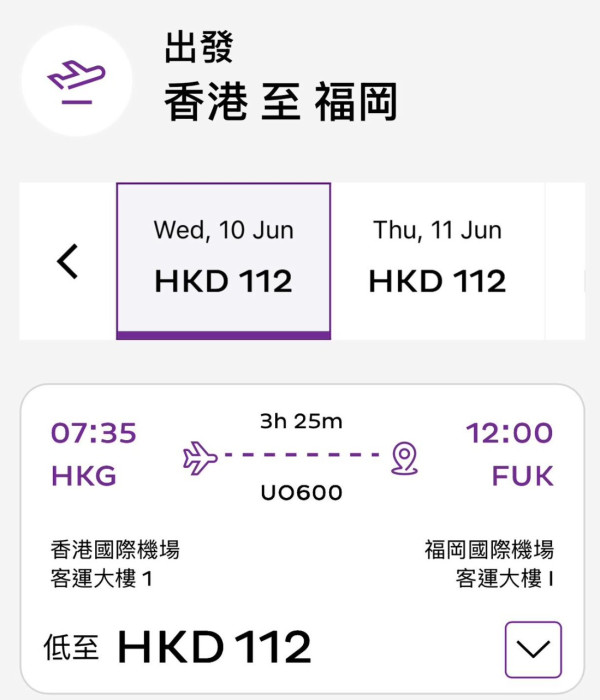Switch to Thu, 11 Jun fares
Screen dimensions: 600x700
437,260
